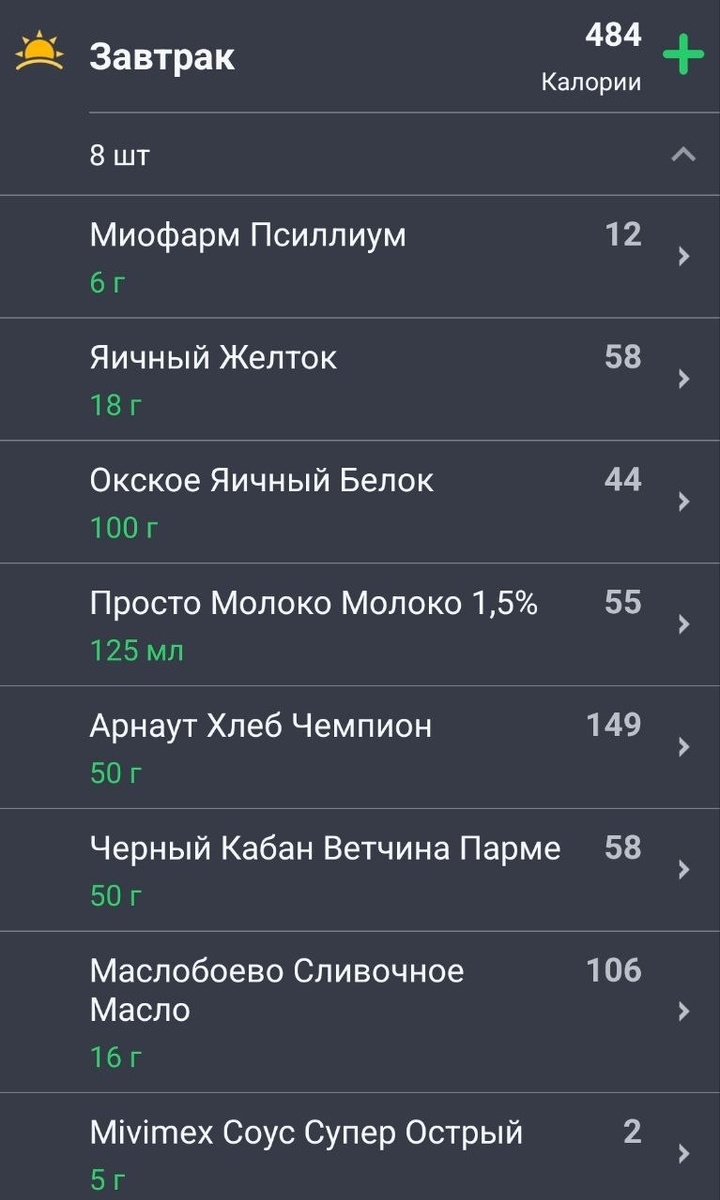Click the 125 мл milk portion
The image size is (720, 1200).
[x=137, y=649]
